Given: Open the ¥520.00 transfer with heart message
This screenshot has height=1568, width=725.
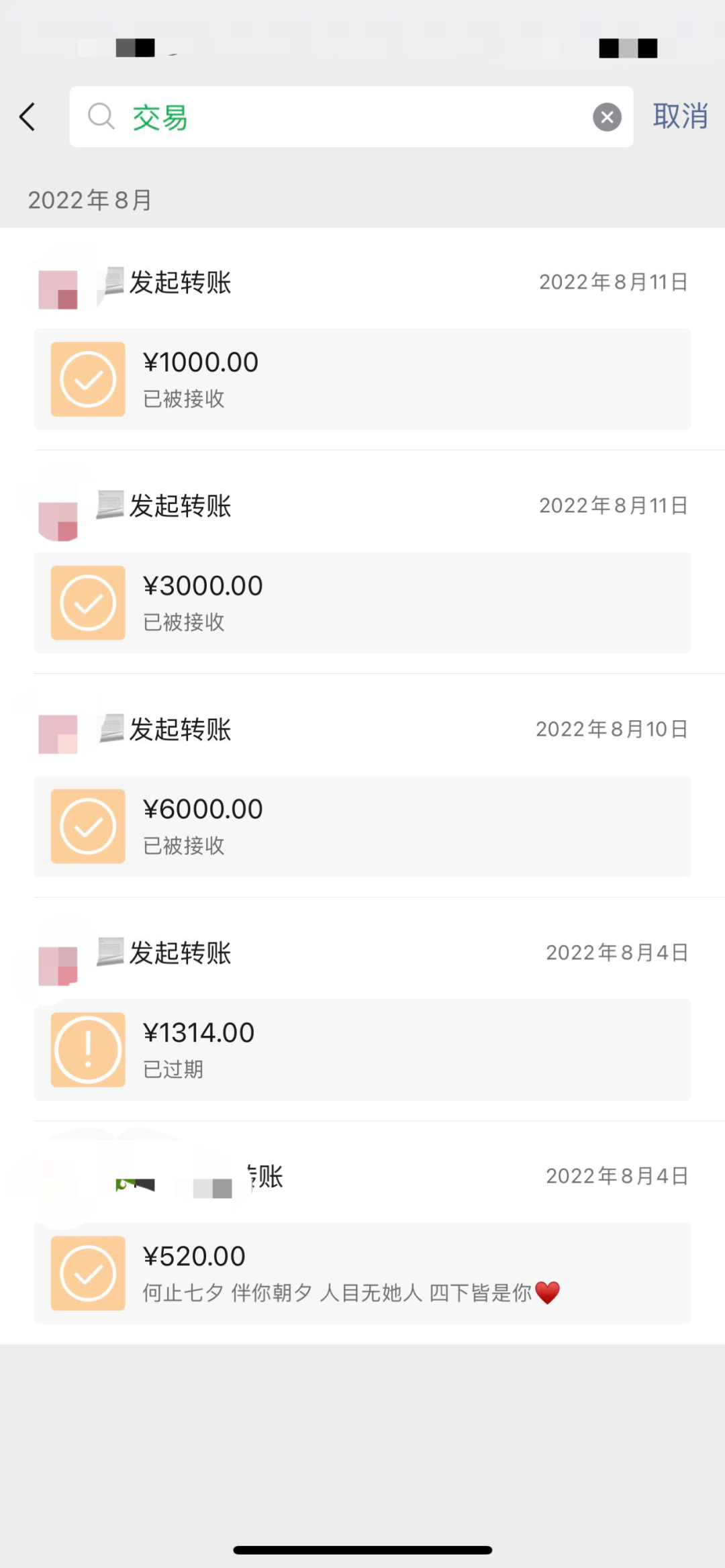Looking at the screenshot, I should [362, 1273].
